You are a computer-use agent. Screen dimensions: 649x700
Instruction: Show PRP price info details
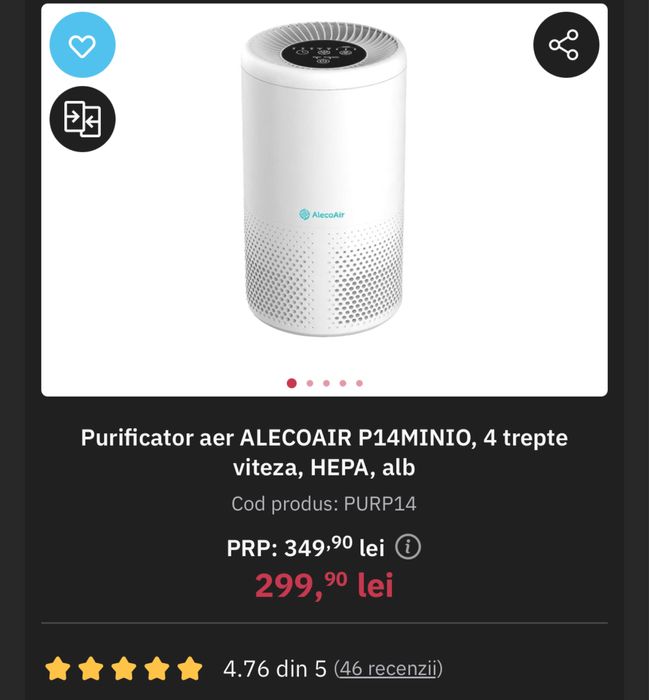coord(408,547)
